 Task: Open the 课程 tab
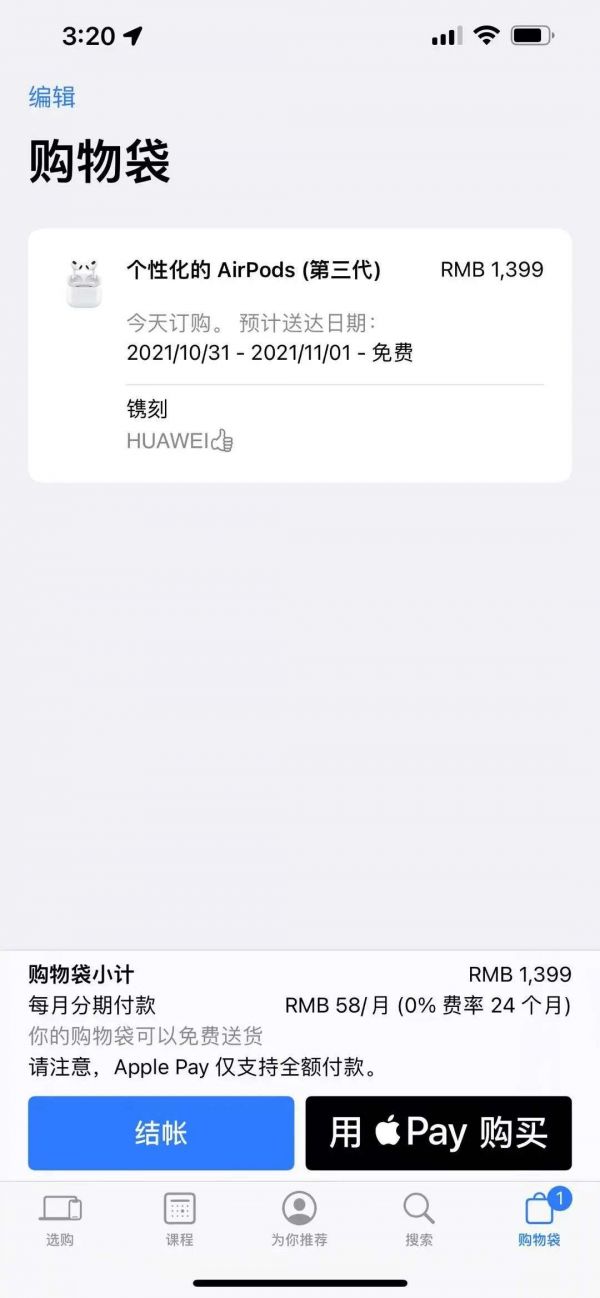(180, 1220)
